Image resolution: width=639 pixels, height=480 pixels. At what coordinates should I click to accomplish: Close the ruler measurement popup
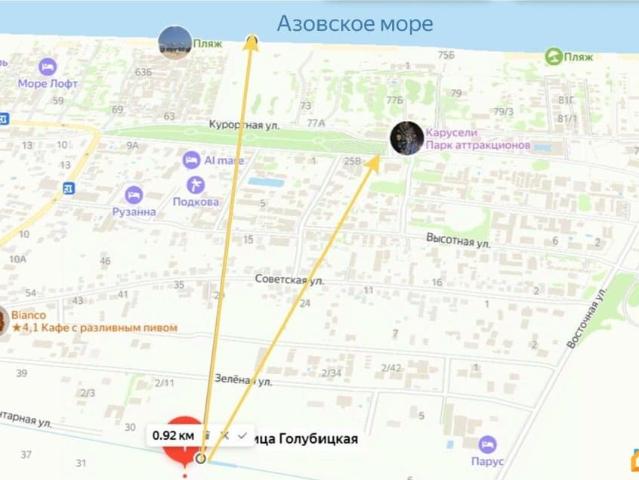225,436
